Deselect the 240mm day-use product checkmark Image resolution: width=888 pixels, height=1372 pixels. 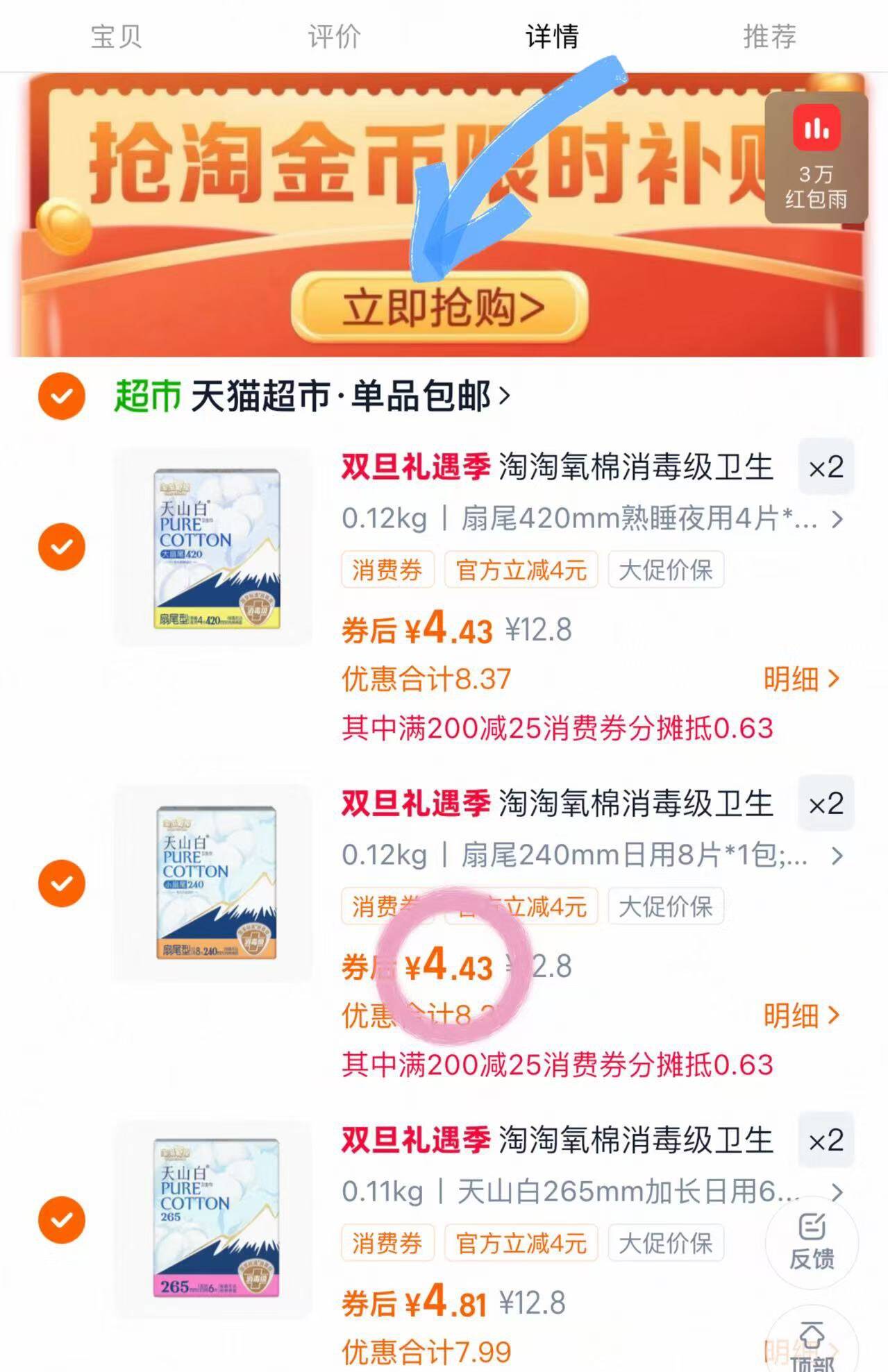point(61,883)
